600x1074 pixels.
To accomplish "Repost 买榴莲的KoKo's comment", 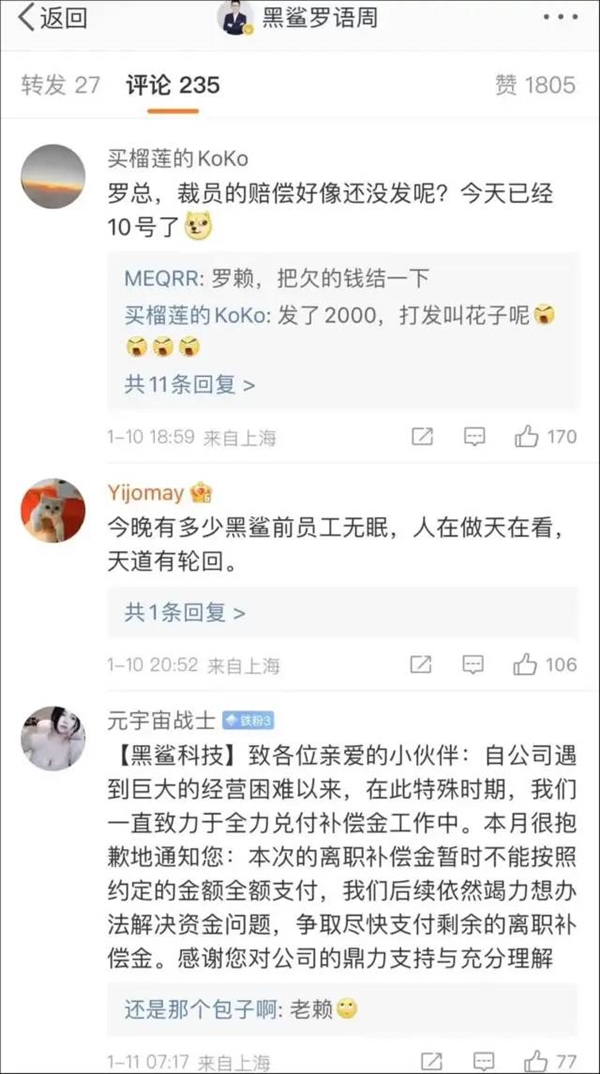I will point(422,437).
